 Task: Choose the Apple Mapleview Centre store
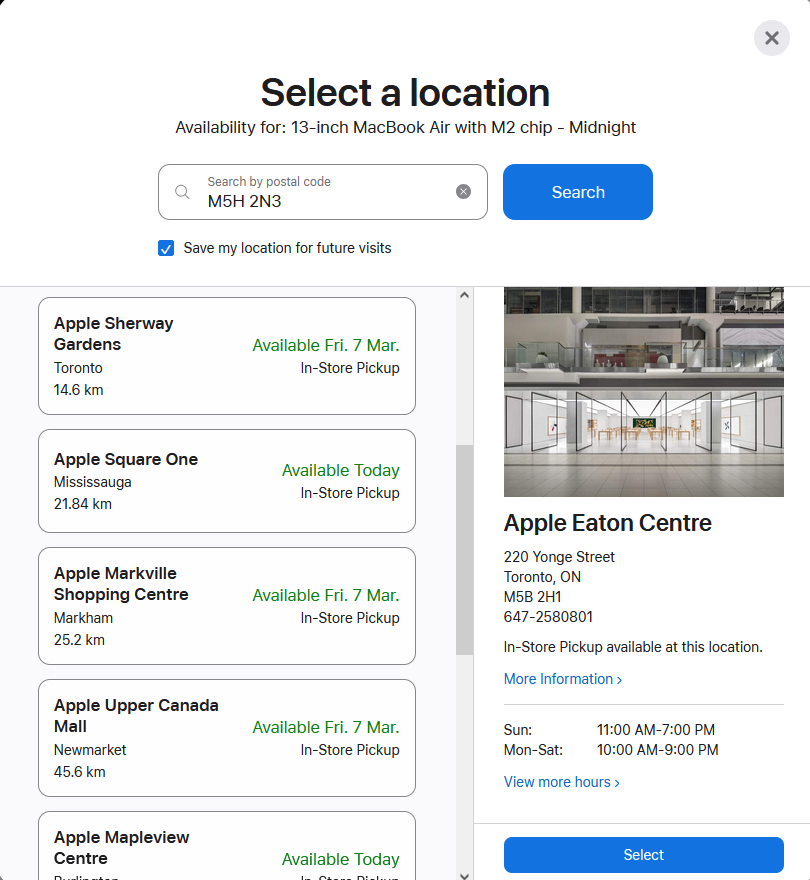[227, 846]
